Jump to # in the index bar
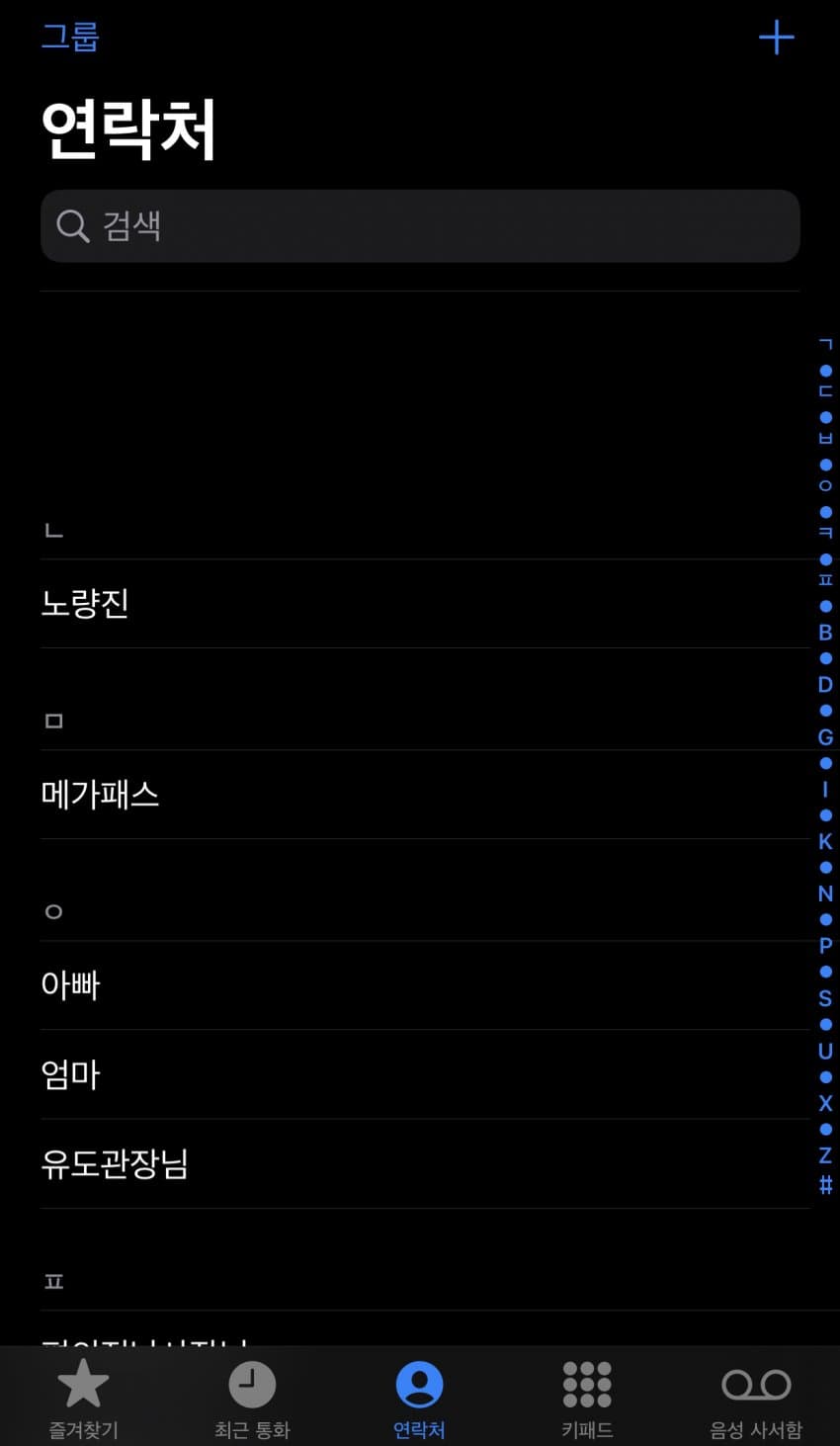Screen dimensions: 840x1446 click(825, 1185)
